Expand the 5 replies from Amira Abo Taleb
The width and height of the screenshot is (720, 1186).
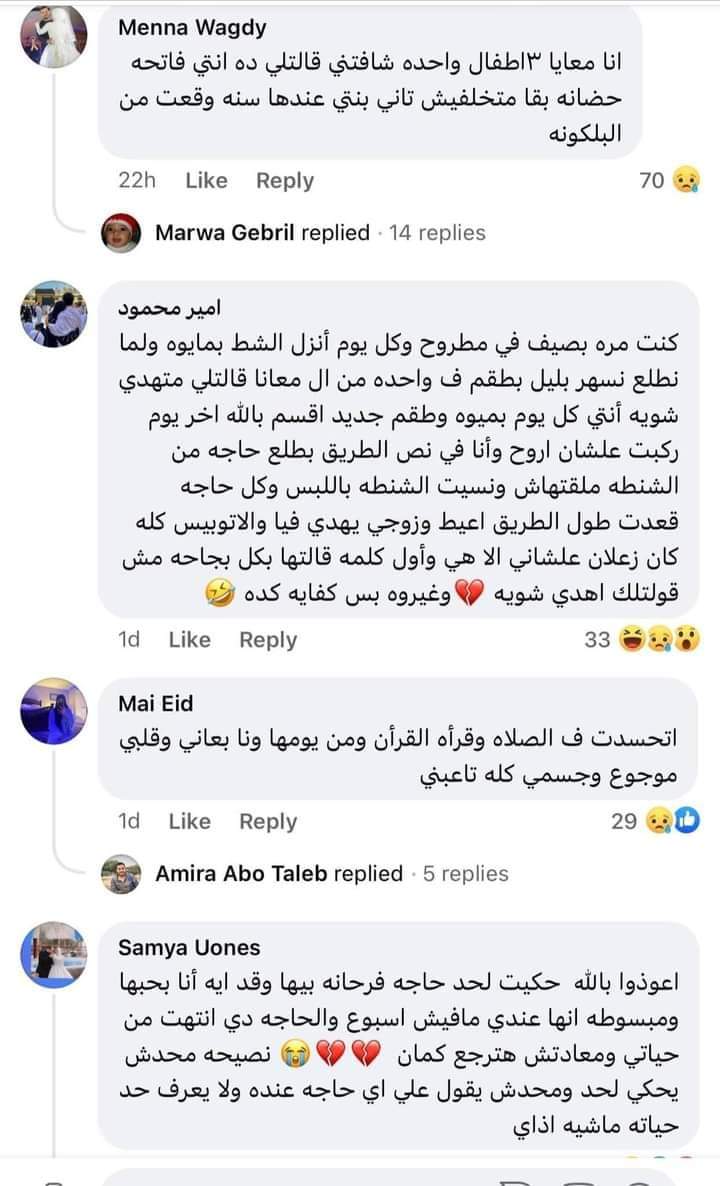pyautogui.click(x=332, y=874)
